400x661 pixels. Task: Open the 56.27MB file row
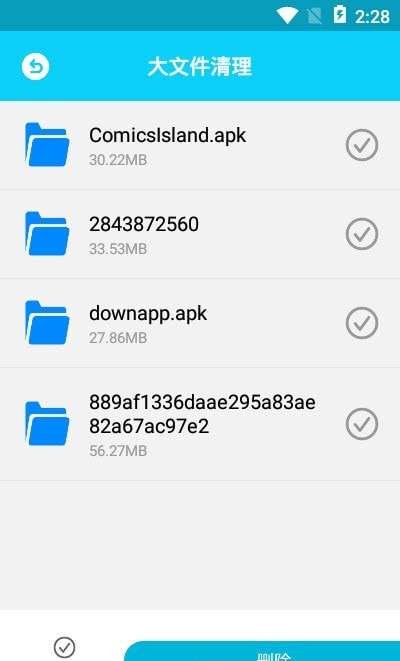pos(200,424)
